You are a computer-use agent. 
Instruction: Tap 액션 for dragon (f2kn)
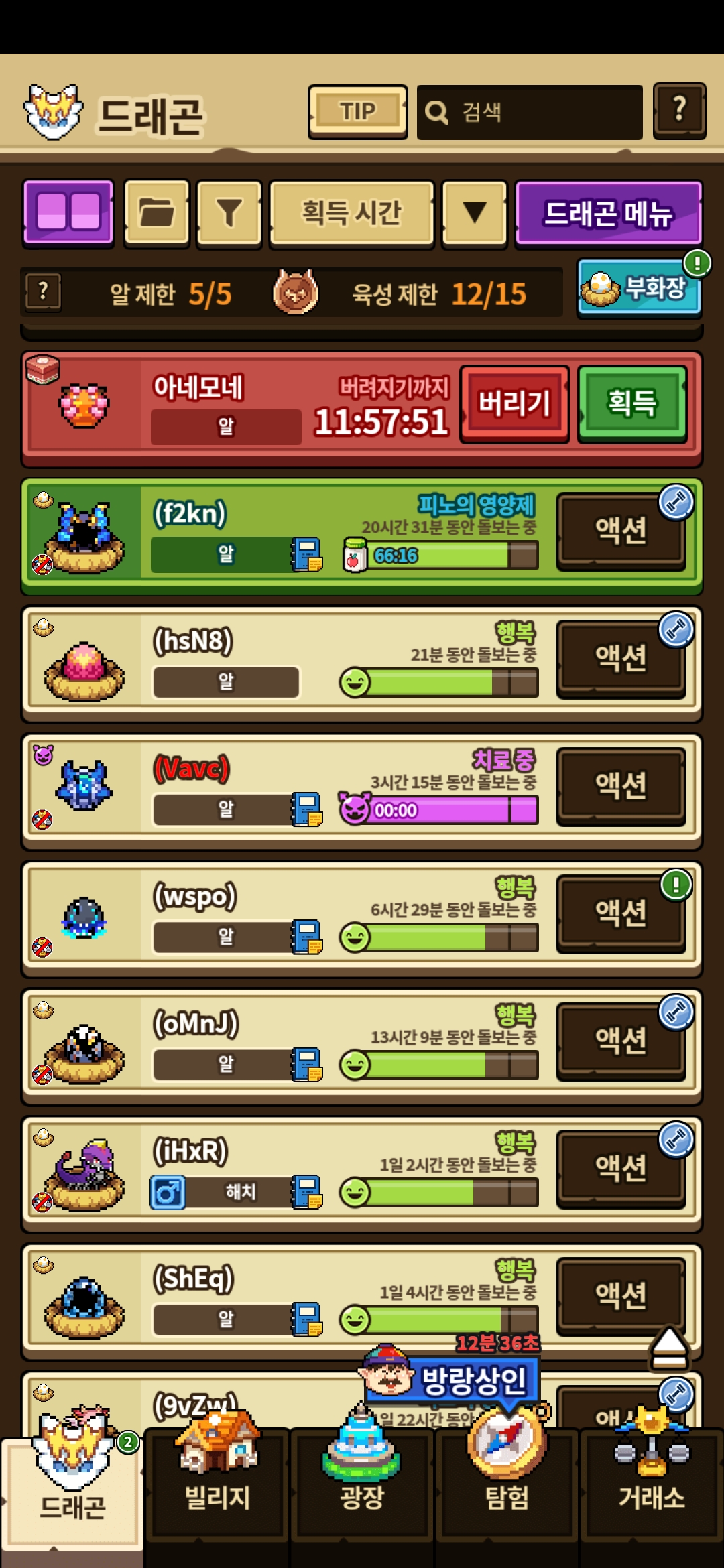click(621, 531)
